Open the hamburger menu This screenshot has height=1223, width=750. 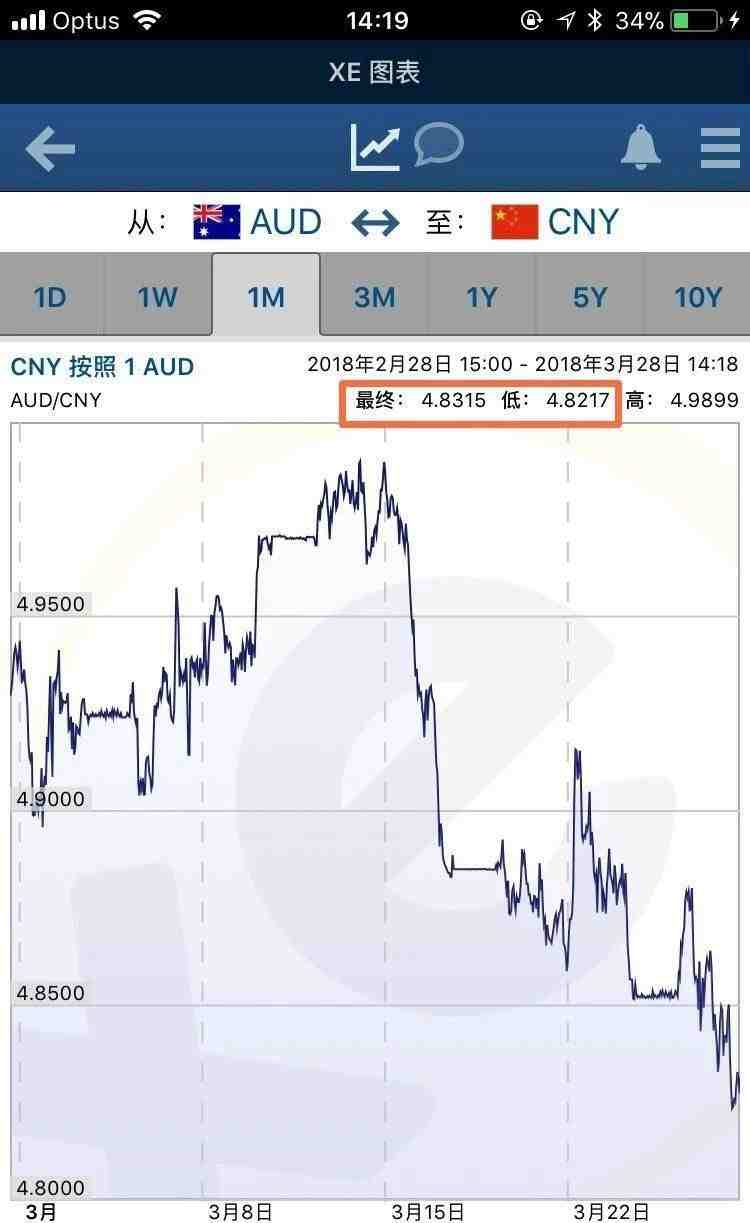pyautogui.click(x=720, y=148)
